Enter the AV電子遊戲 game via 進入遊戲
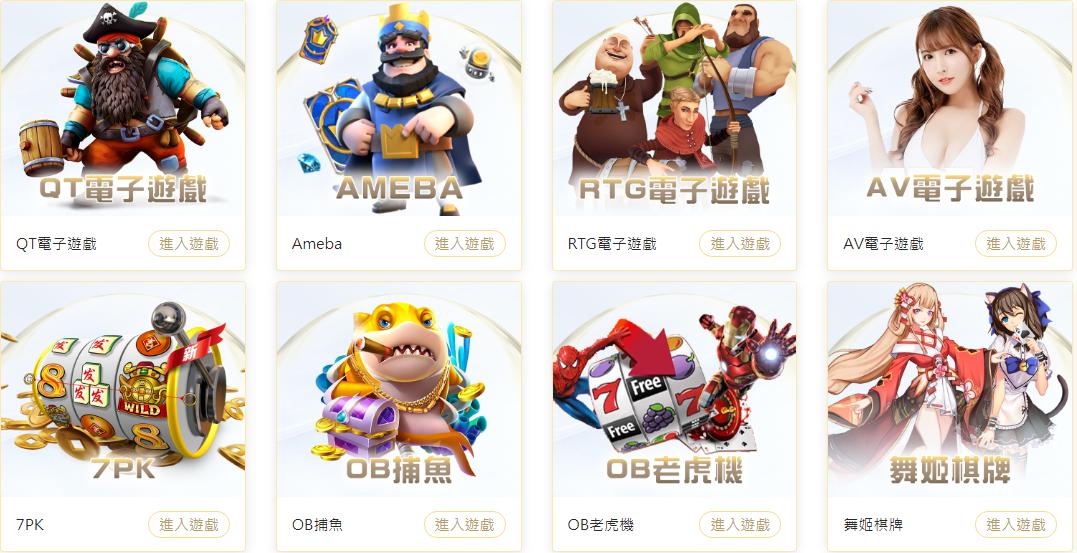1077x553 pixels. click(1016, 243)
